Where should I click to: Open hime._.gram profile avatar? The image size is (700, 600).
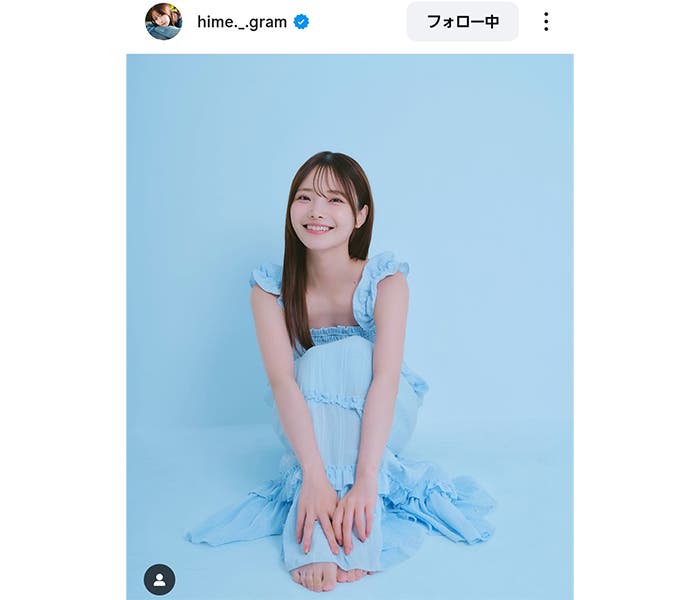[163, 21]
